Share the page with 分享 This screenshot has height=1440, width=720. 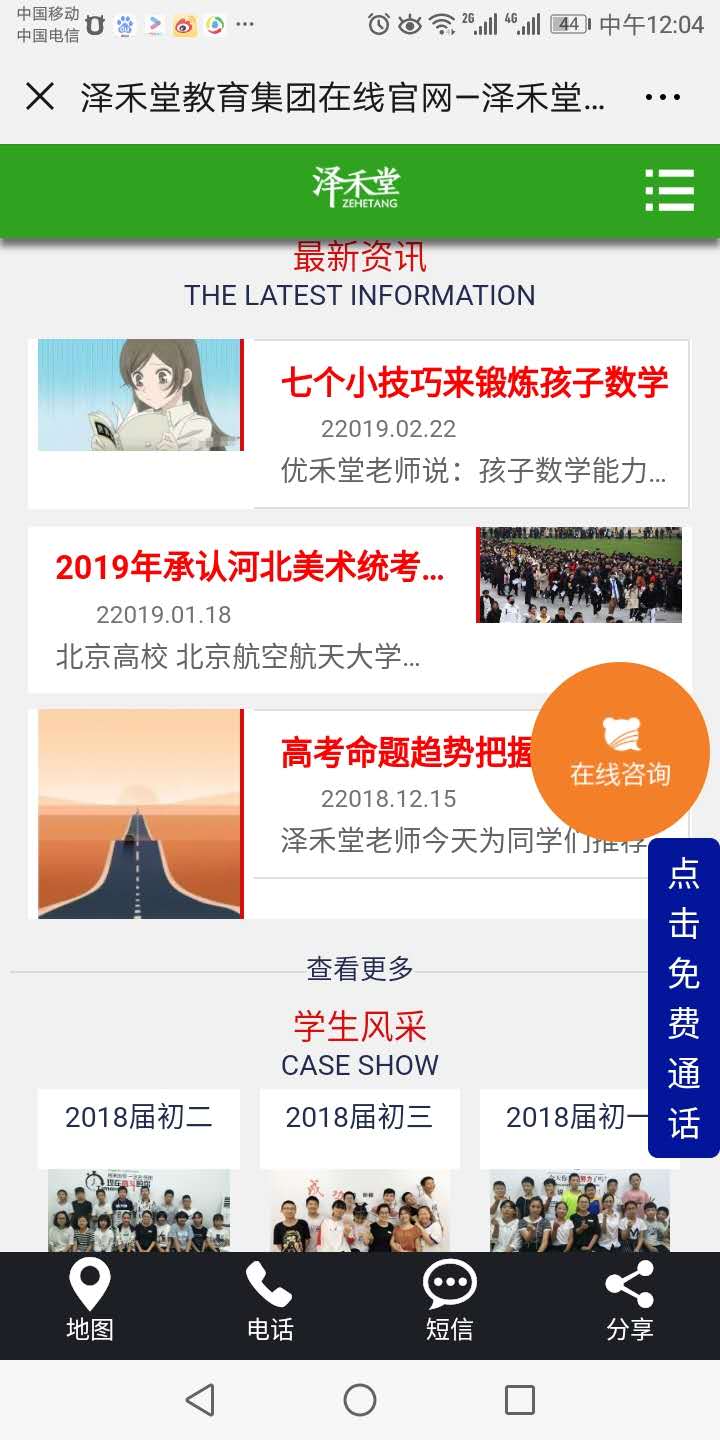630,1300
